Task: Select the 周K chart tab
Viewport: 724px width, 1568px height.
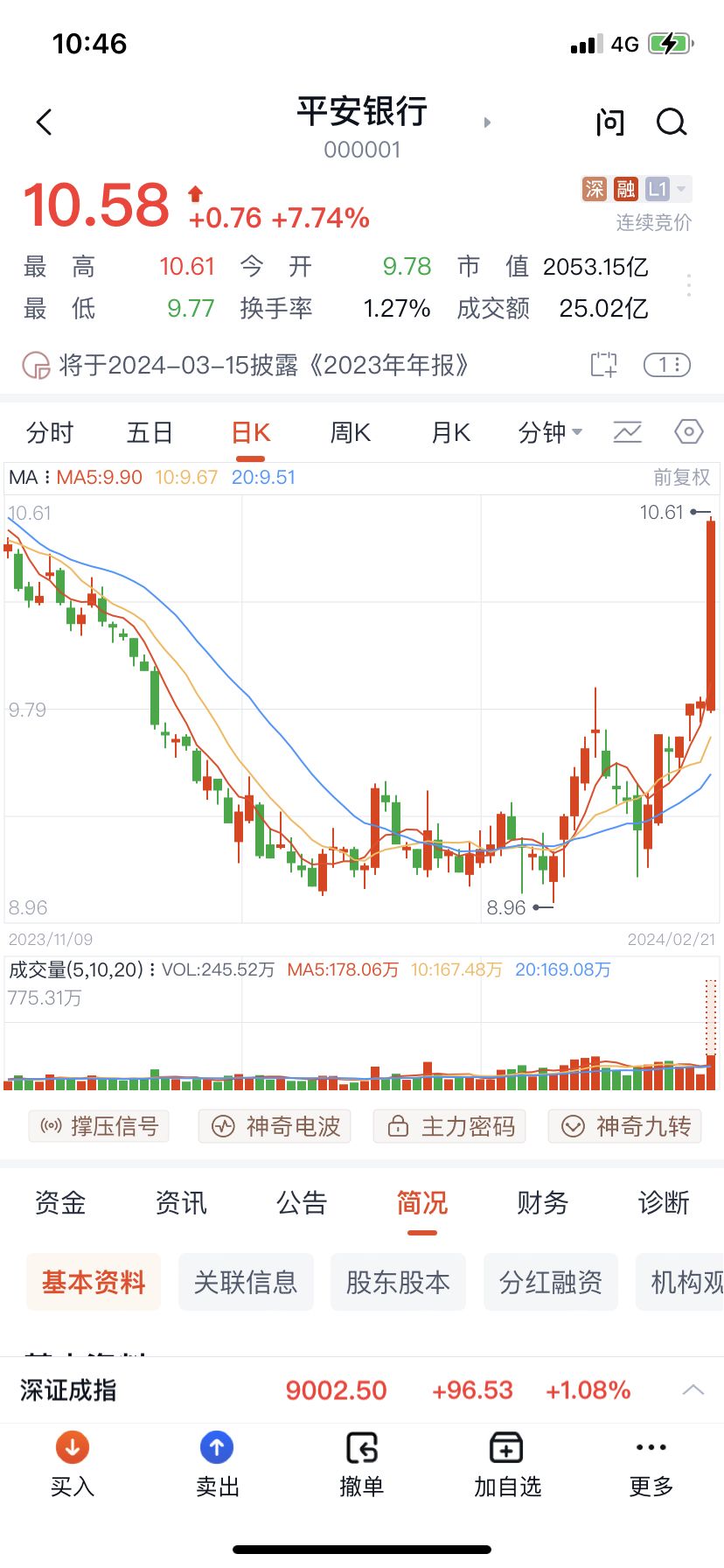Action: point(351,433)
